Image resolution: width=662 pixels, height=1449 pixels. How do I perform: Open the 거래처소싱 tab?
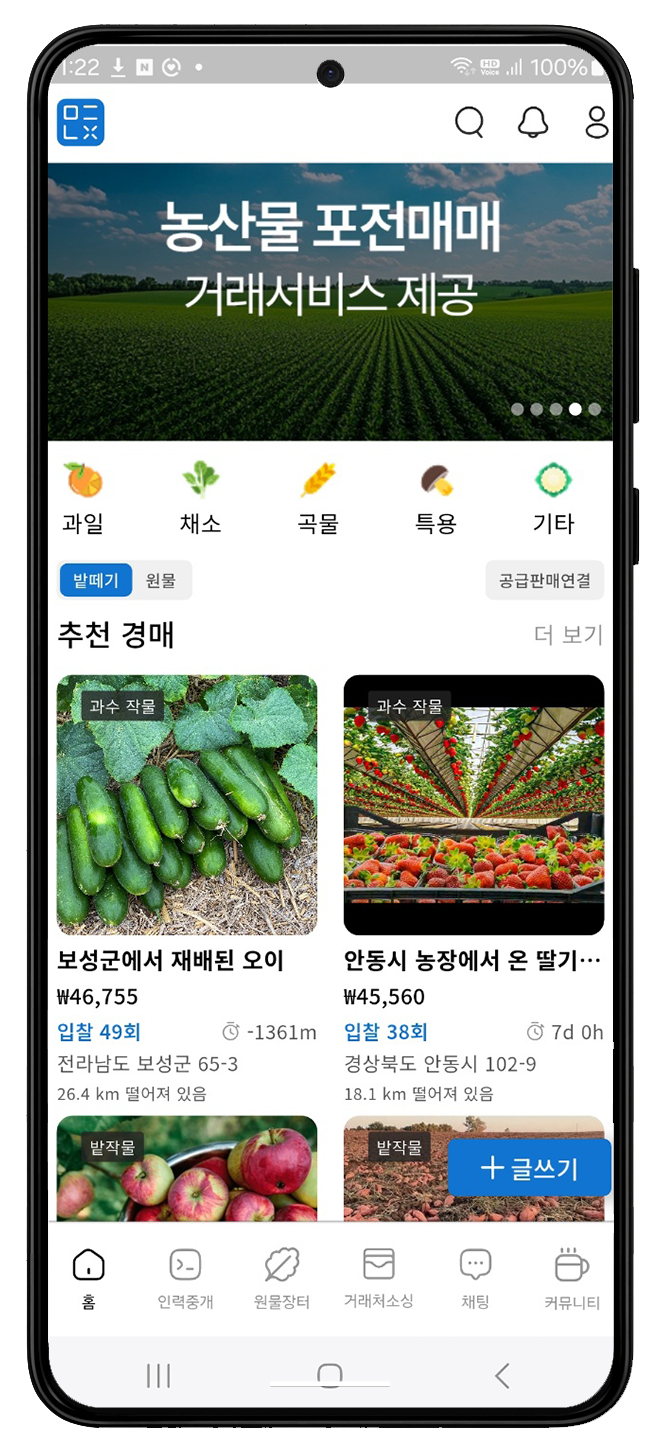point(378,1278)
